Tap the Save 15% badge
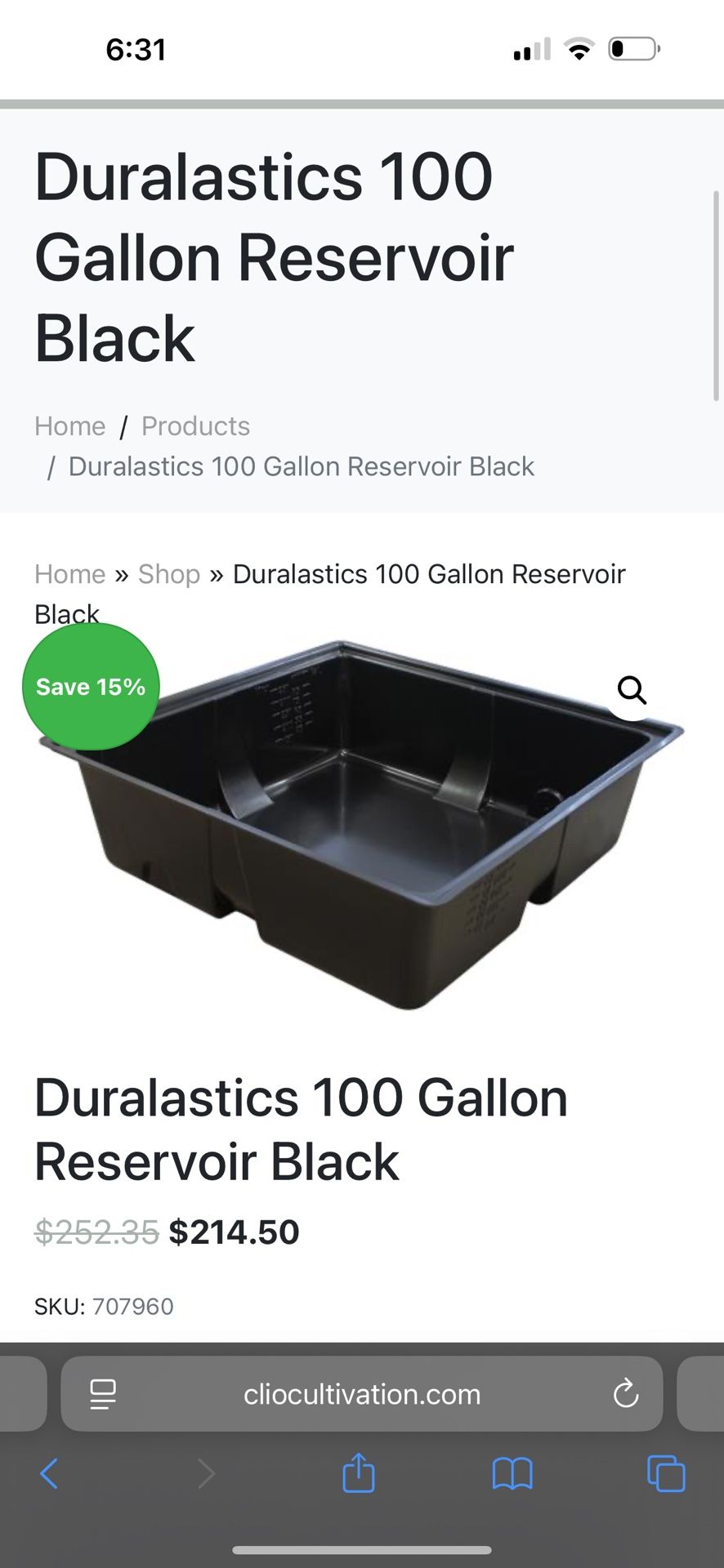 pos(90,686)
